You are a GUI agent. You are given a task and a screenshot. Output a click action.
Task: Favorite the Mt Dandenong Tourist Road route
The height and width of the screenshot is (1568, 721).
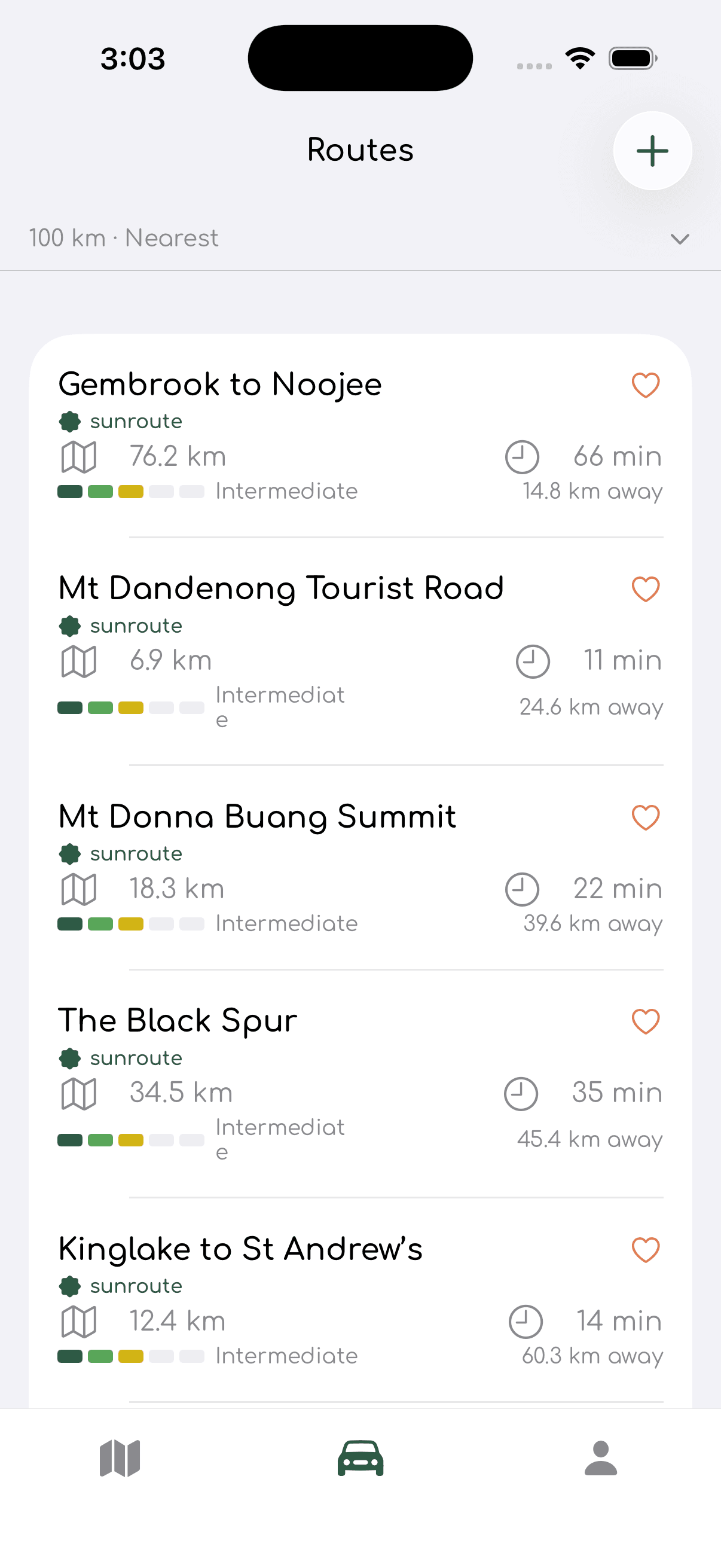645,589
